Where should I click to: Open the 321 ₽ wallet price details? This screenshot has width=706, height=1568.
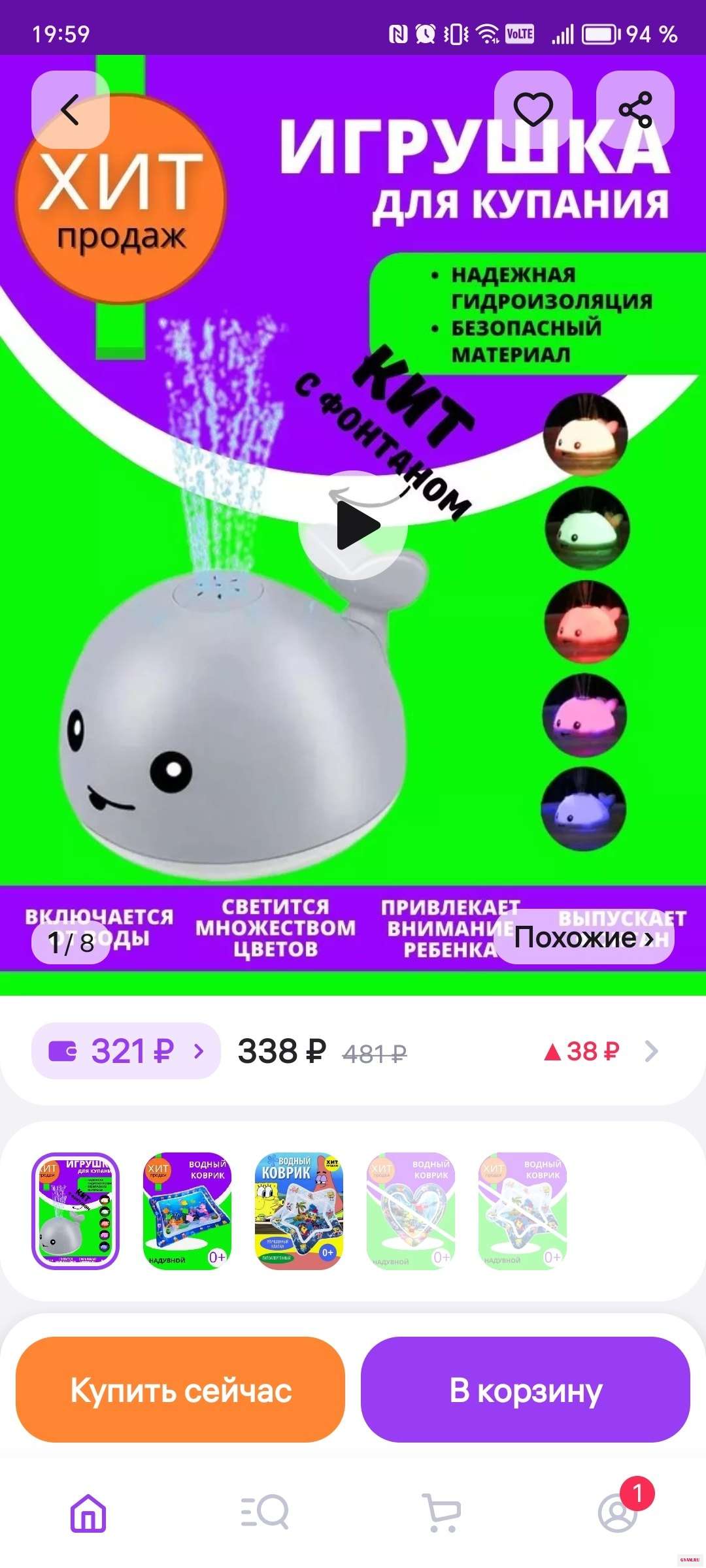pos(126,1051)
